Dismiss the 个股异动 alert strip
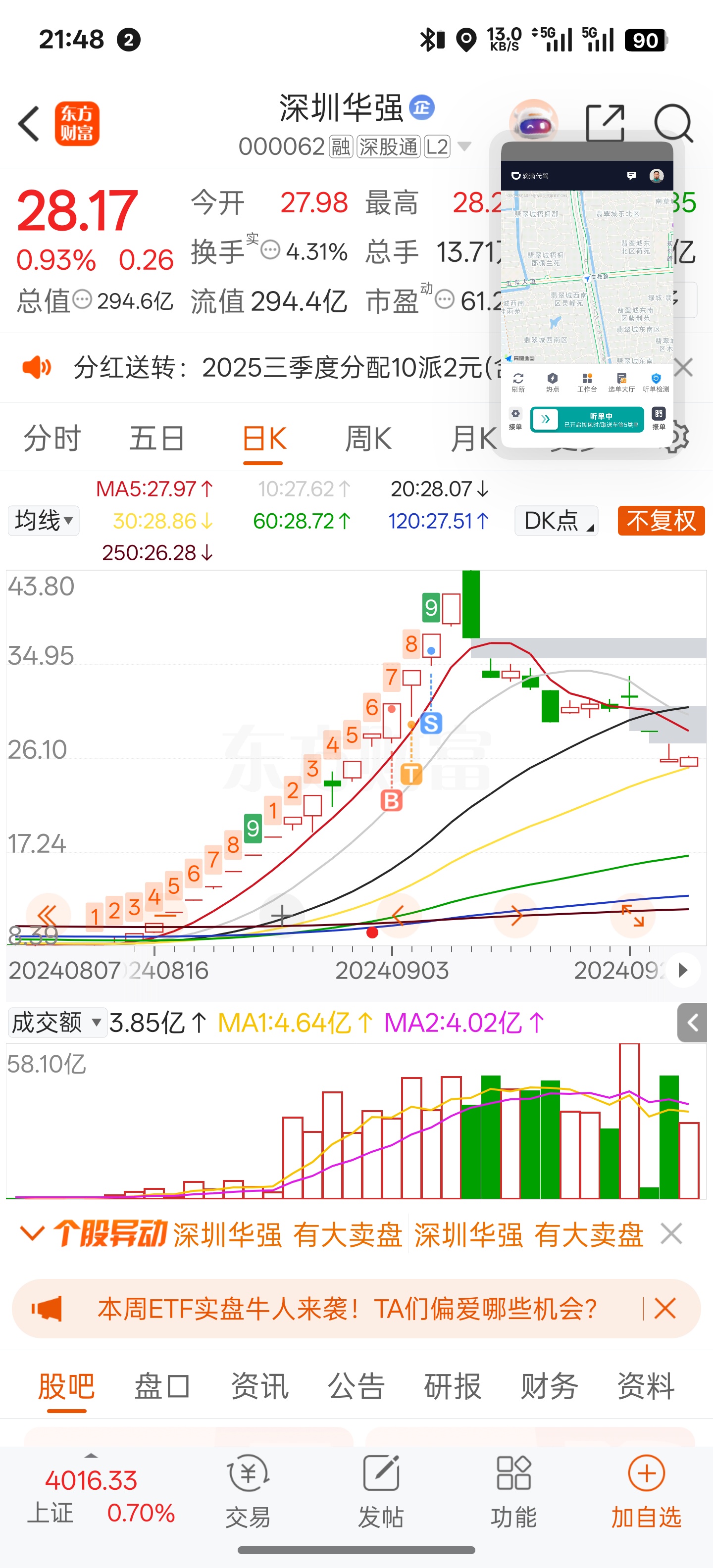Image resolution: width=713 pixels, height=1568 pixels. (671, 1234)
